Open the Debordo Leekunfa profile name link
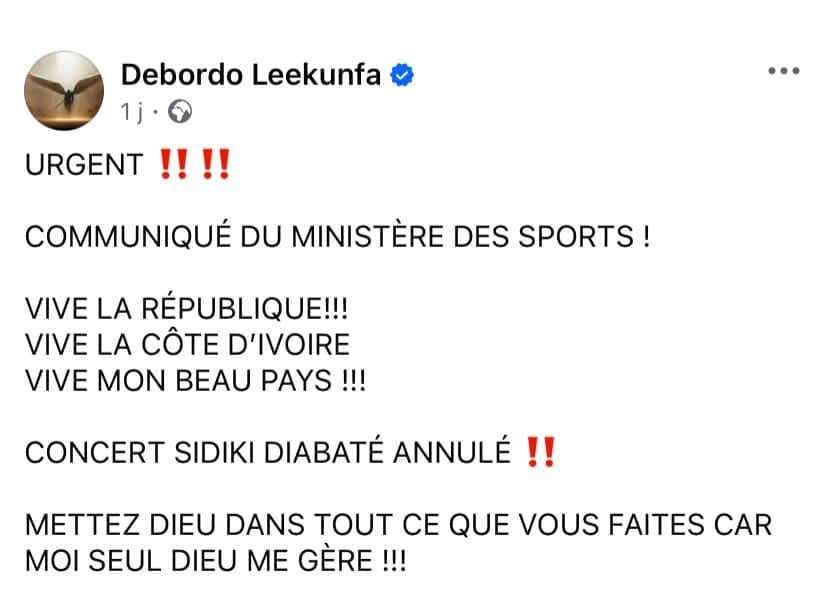 [250, 74]
